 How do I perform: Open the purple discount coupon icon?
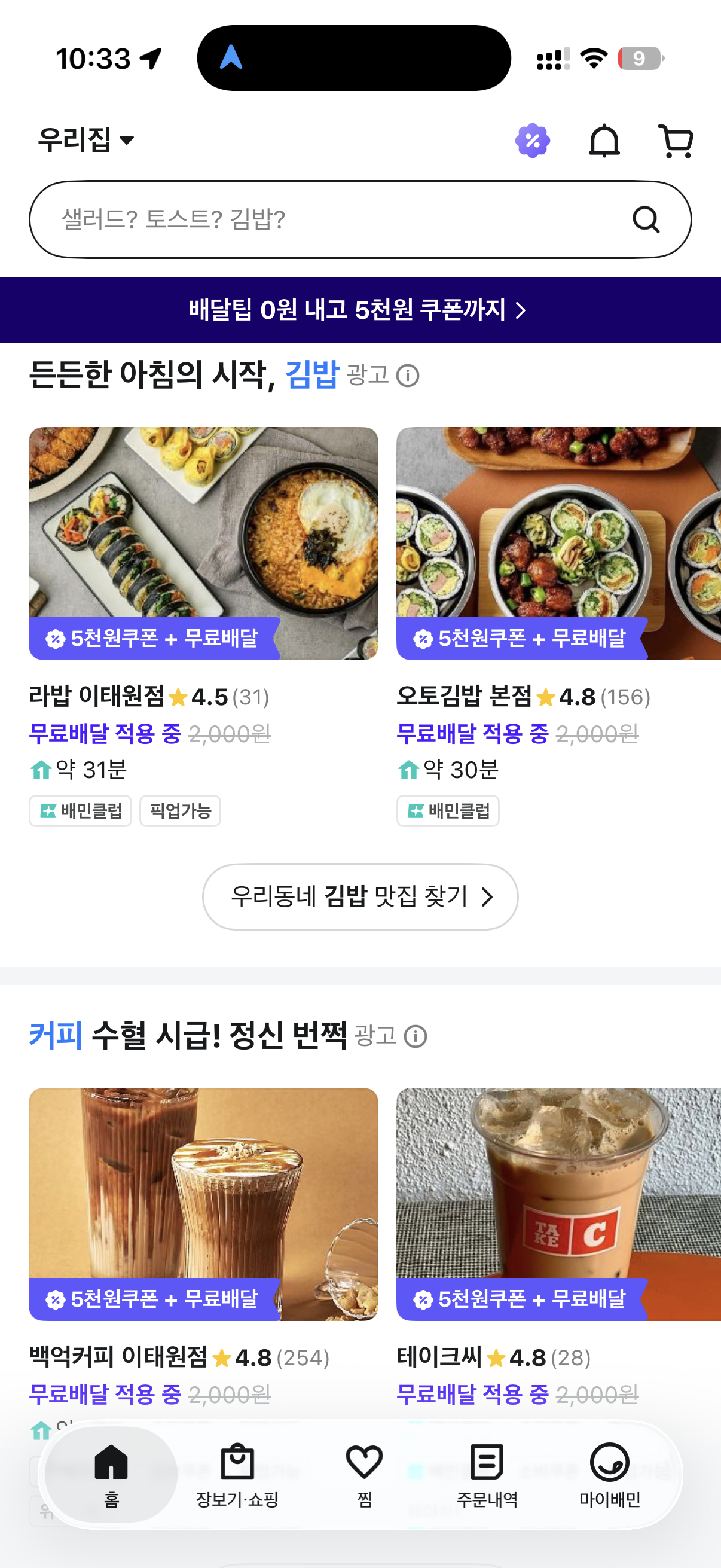point(533,141)
